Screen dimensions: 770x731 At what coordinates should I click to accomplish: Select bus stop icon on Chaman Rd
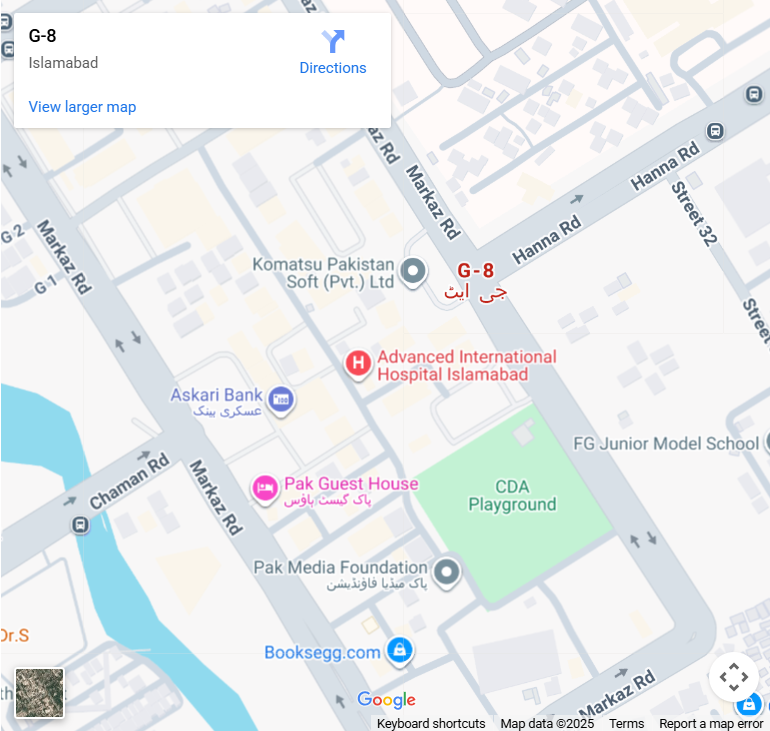[x=80, y=525]
